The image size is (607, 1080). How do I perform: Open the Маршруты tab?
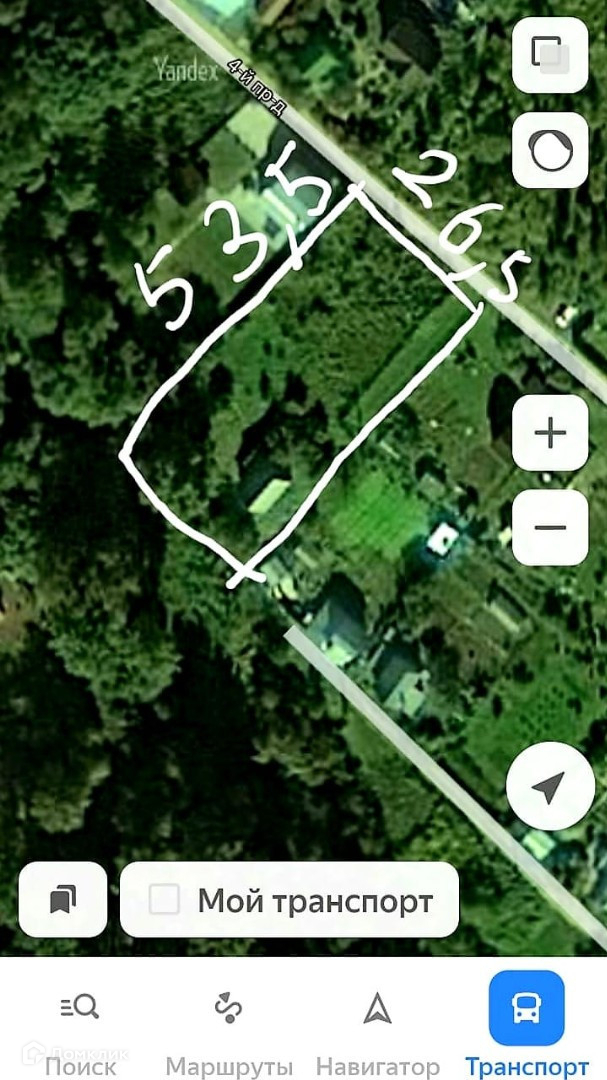point(229,1025)
